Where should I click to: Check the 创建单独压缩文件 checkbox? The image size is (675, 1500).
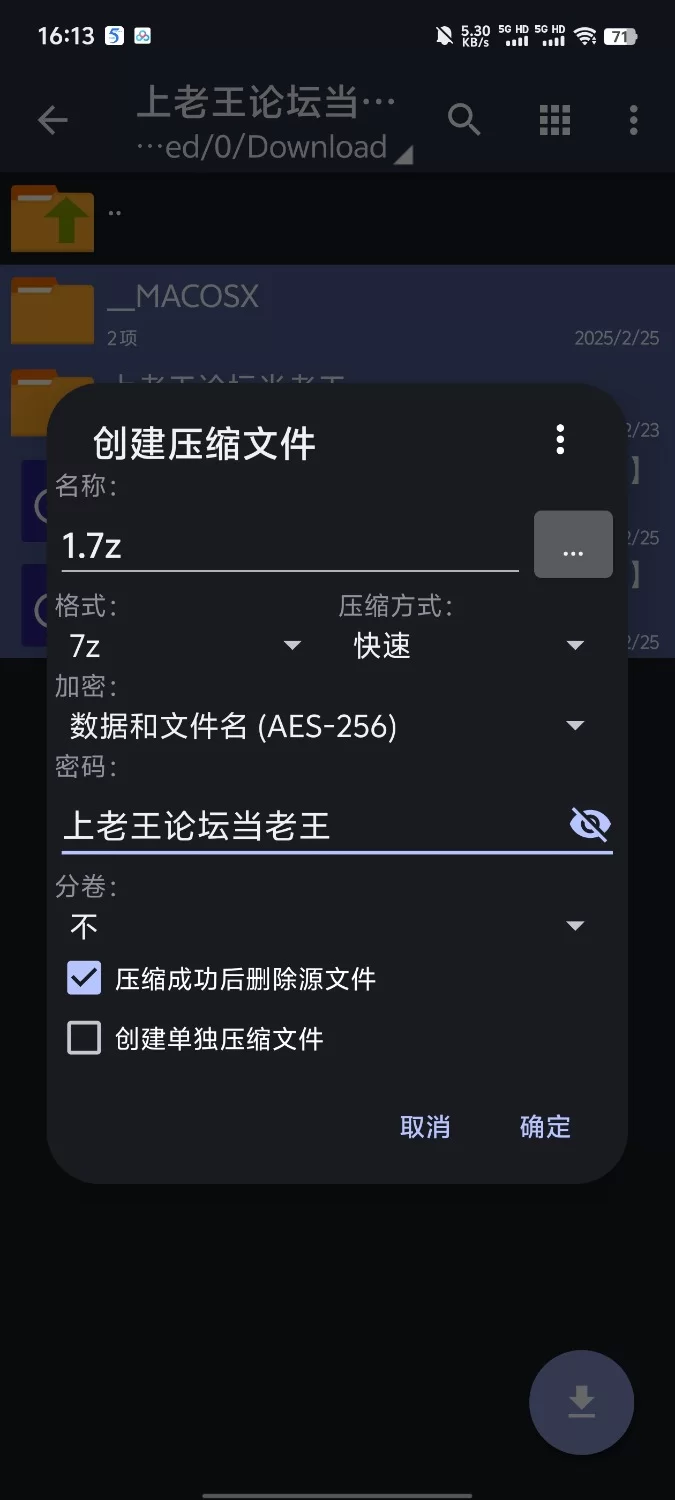click(84, 1038)
